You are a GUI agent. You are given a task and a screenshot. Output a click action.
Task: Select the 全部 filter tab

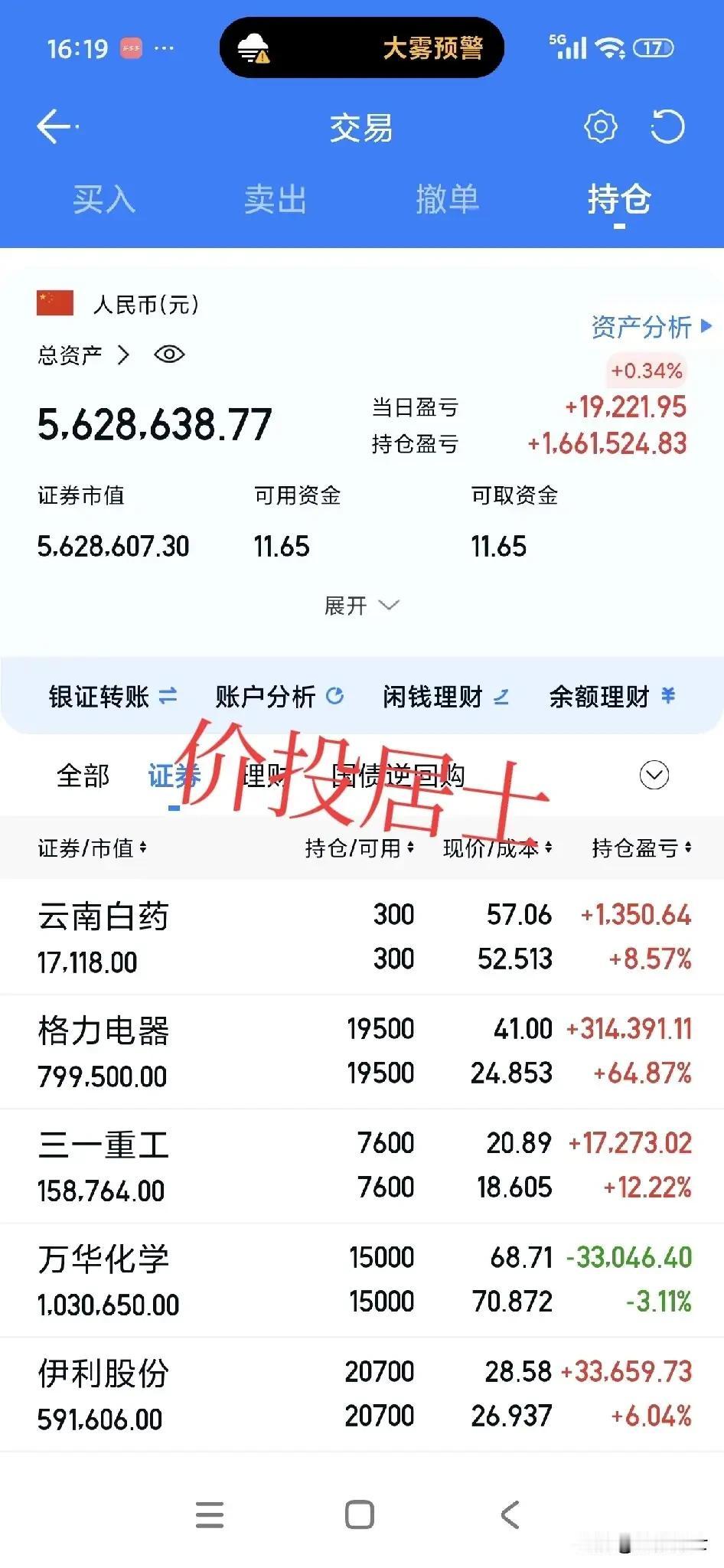tap(83, 776)
